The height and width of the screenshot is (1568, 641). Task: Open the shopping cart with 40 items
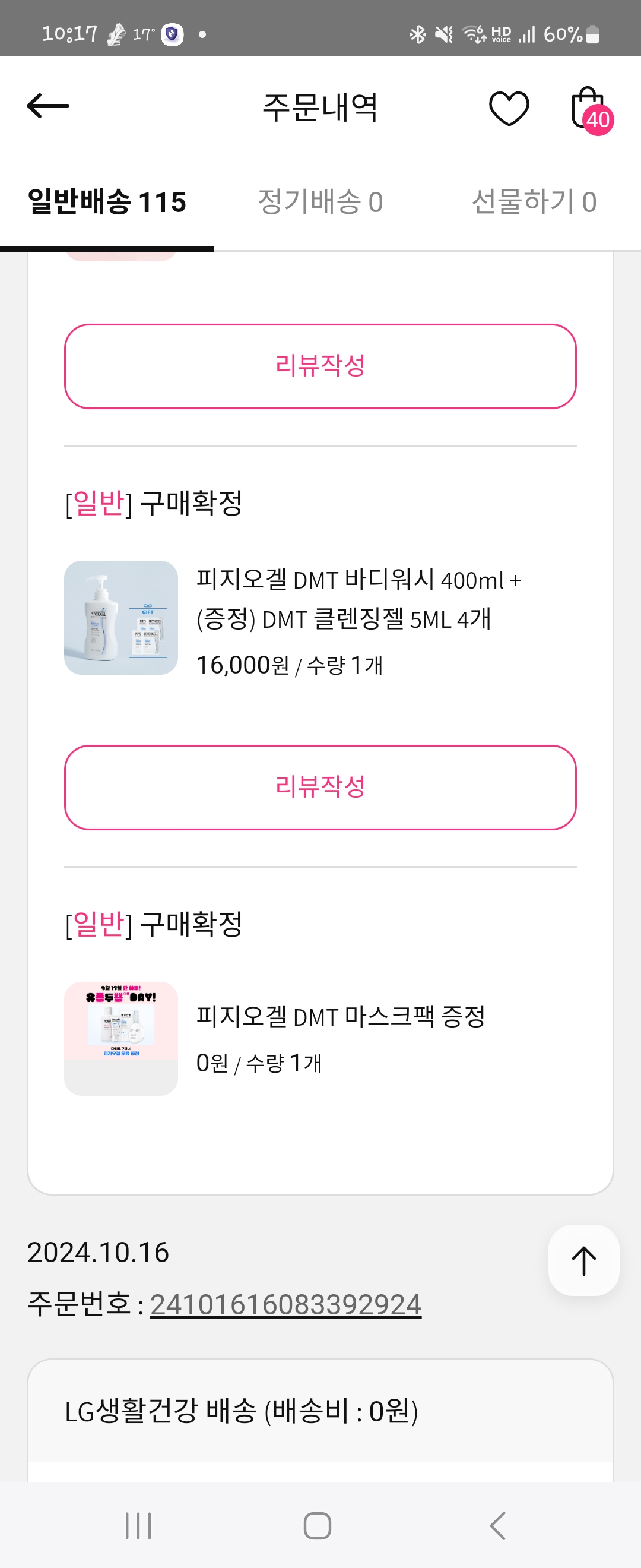point(589,109)
